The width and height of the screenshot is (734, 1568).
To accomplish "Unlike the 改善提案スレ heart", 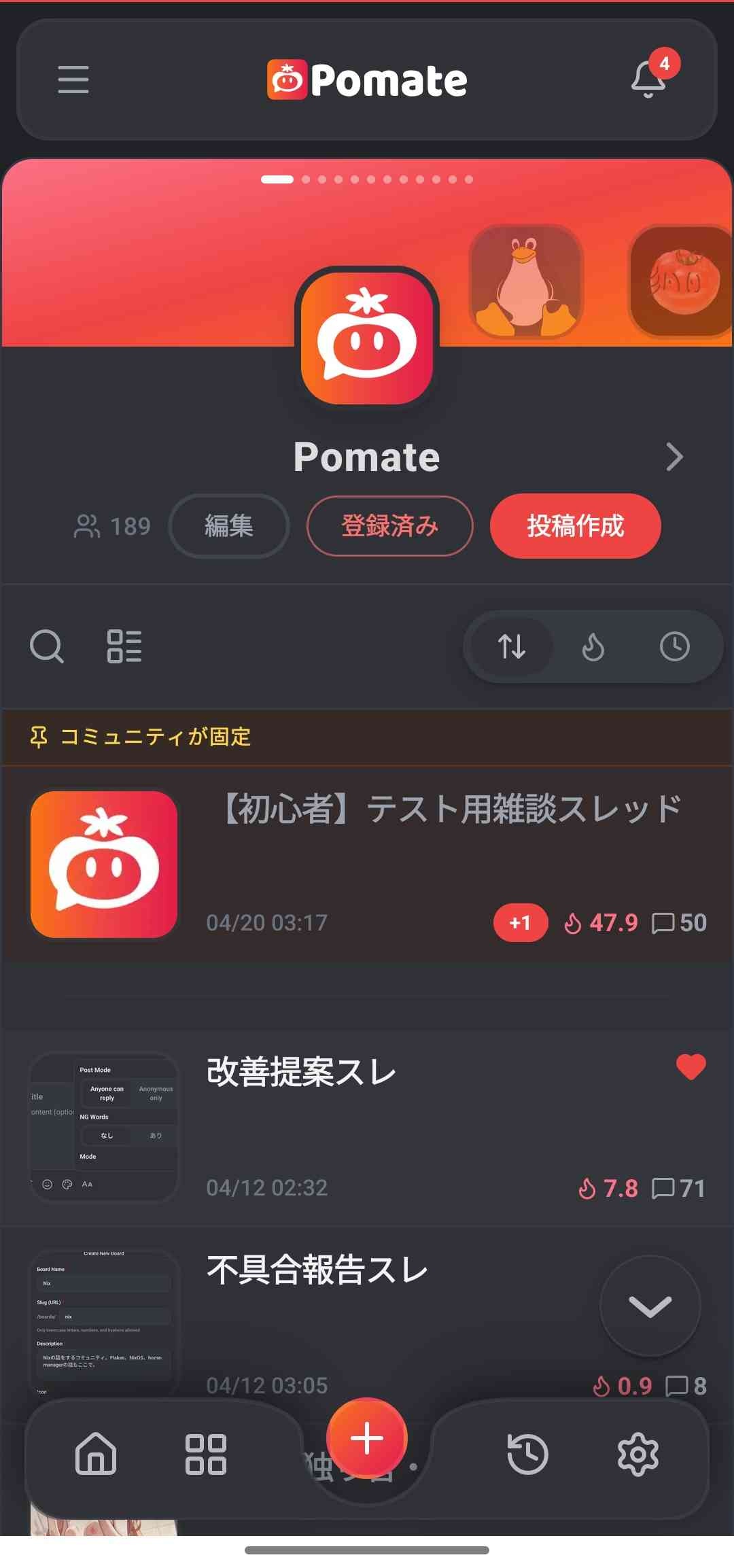I will click(691, 1066).
